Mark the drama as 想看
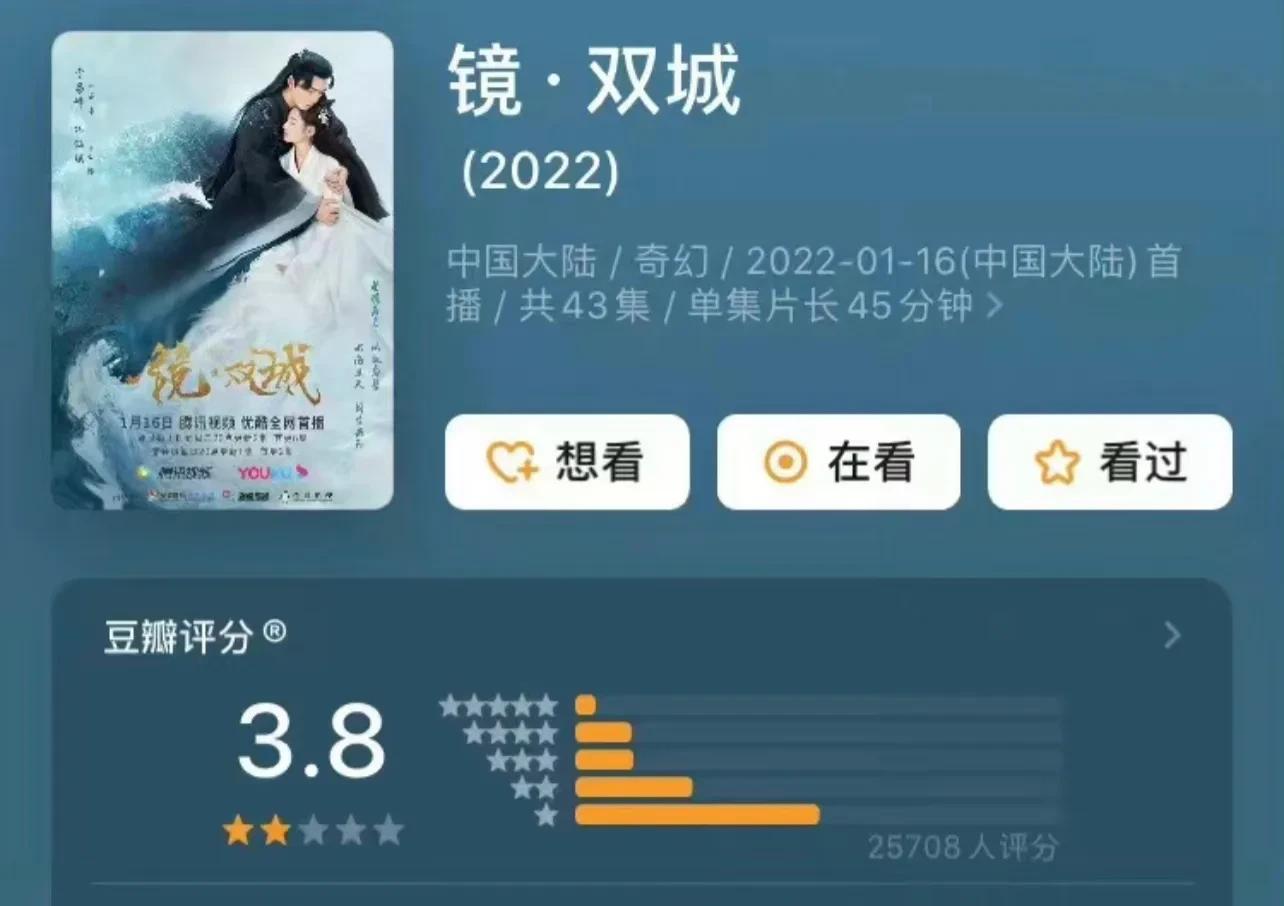 pyautogui.click(x=567, y=463)
